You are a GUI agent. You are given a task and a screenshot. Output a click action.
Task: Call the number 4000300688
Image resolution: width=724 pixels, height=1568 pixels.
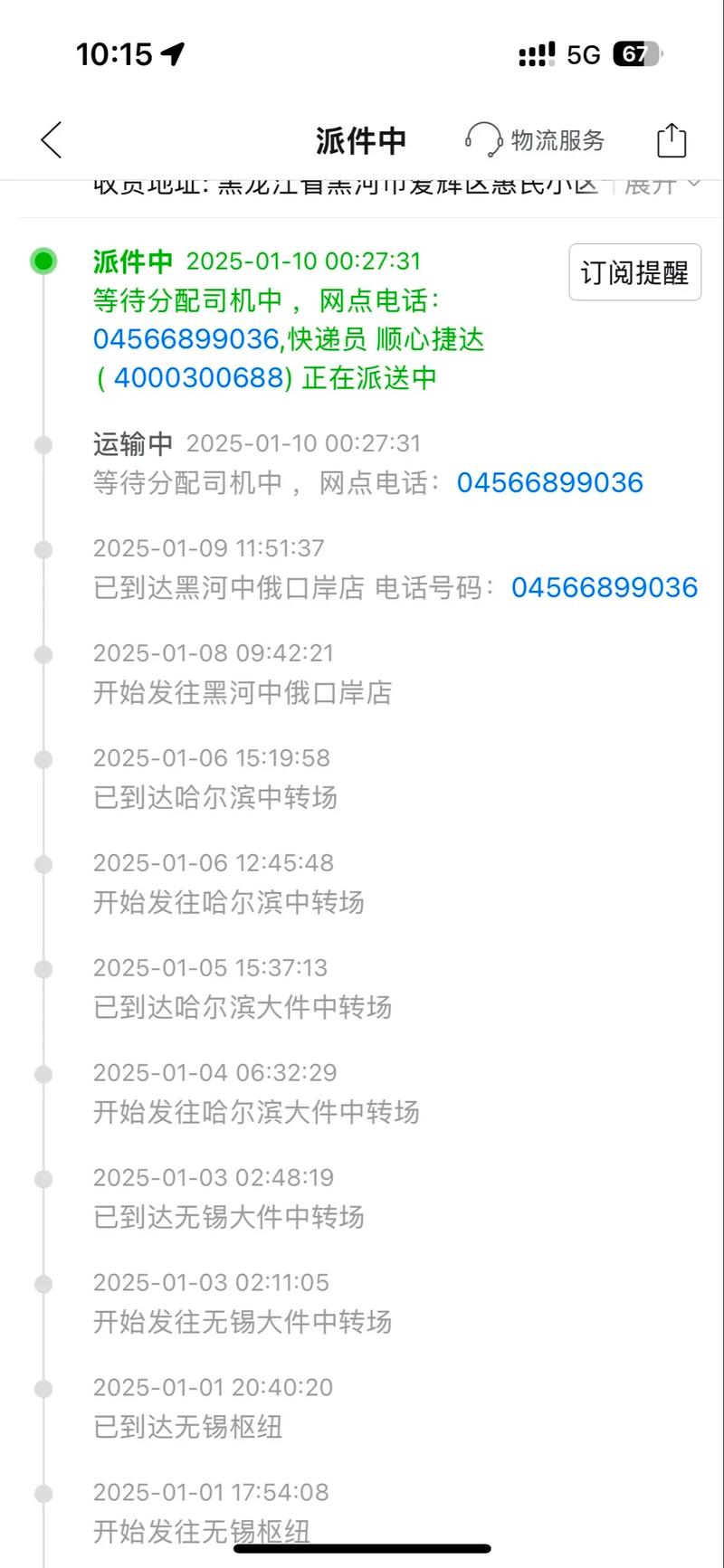coord(199,377)
